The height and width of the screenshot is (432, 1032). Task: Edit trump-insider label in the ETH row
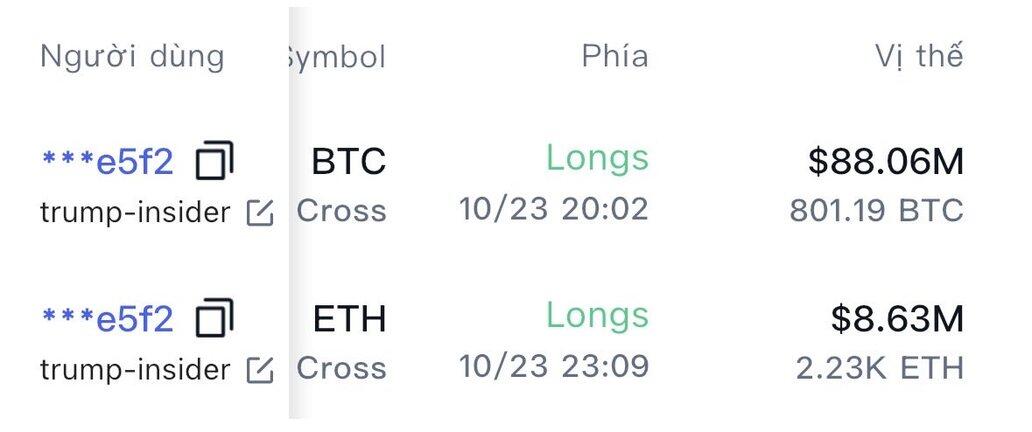tap(259, 371)
